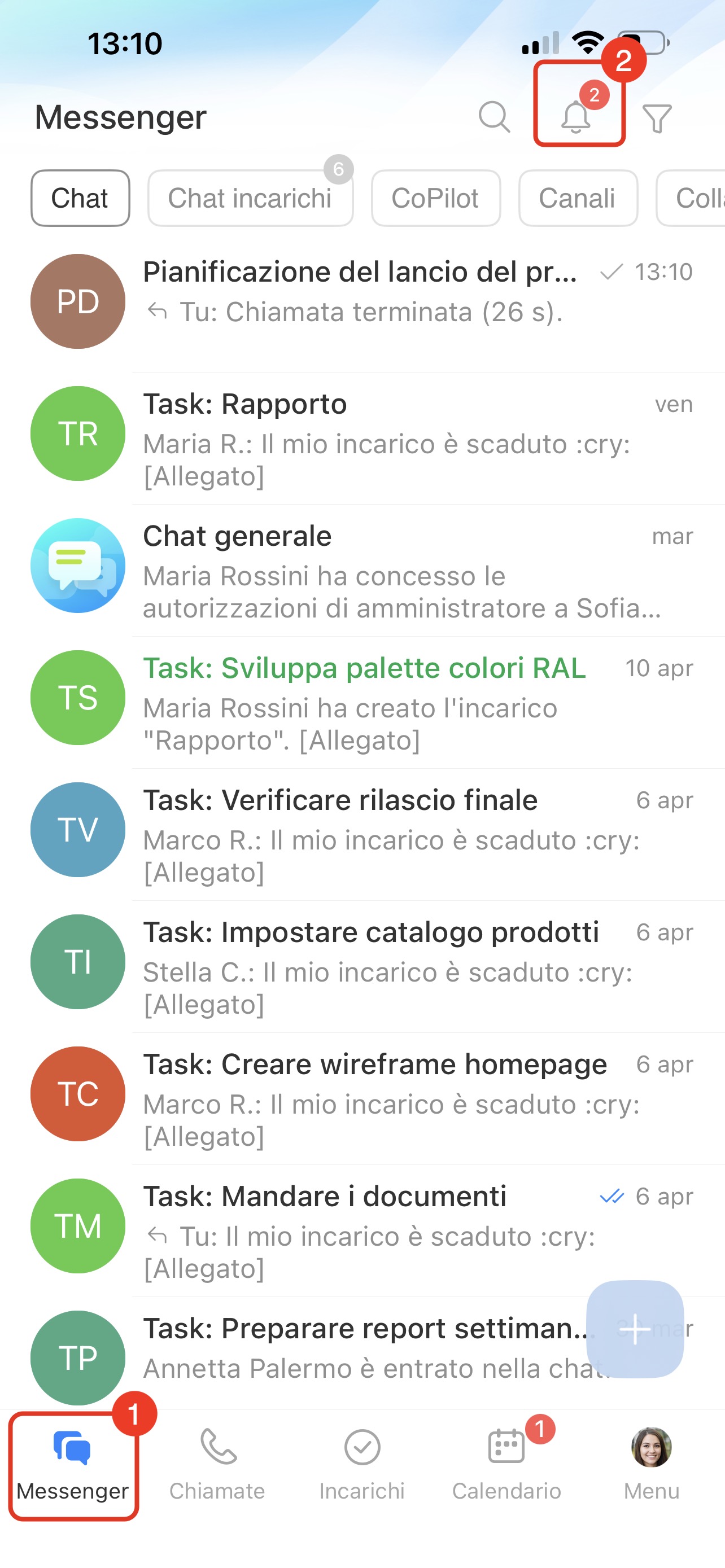This screenshot has width=725, height=1568.
Task: Select the Chat incarichi chip
Action: tap(250, 199)
